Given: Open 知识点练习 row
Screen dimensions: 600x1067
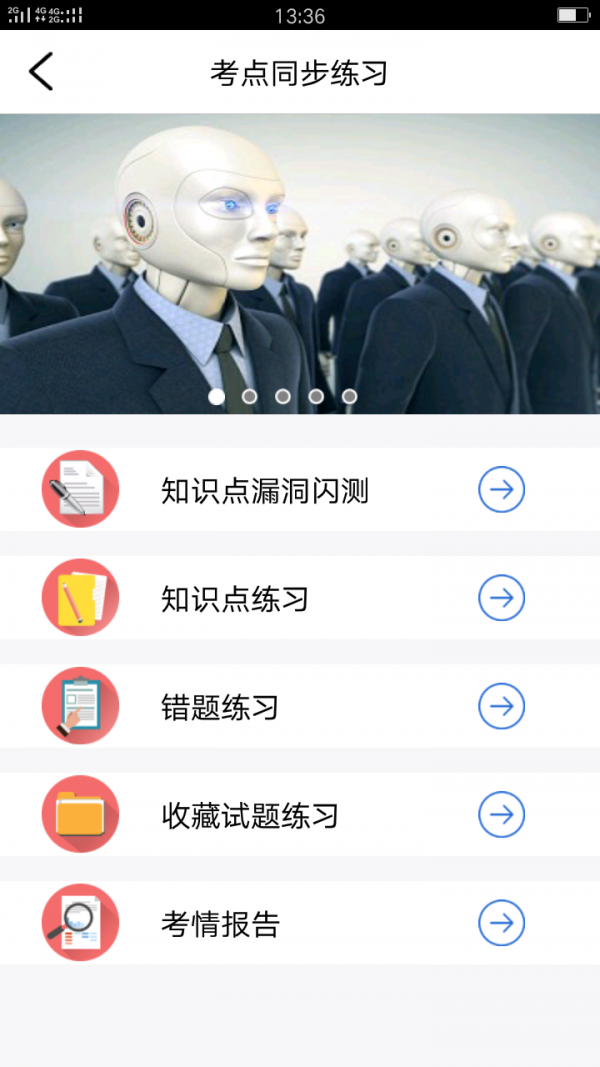Looking at the screenshot, I should [x=300, y=598].
